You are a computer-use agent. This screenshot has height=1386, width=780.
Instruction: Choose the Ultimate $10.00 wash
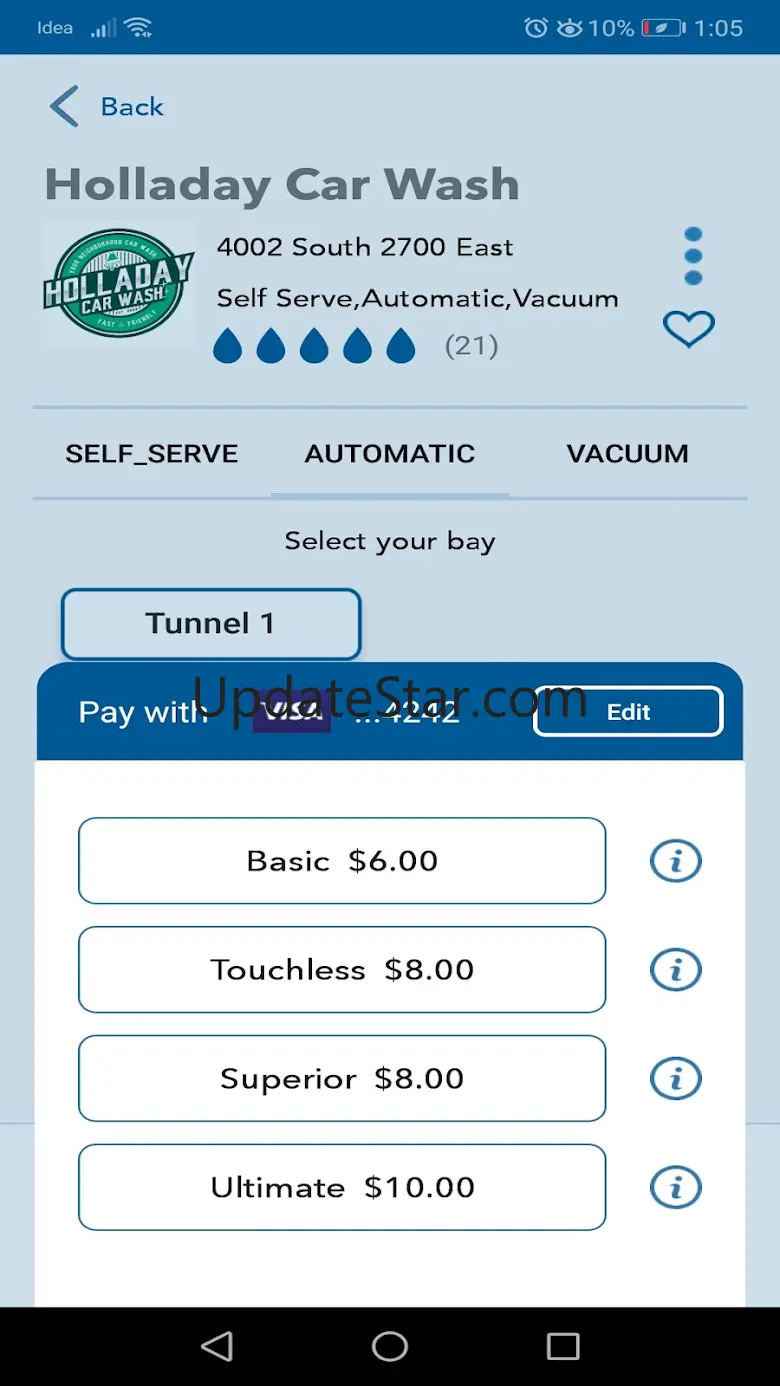coord(342,1188)
